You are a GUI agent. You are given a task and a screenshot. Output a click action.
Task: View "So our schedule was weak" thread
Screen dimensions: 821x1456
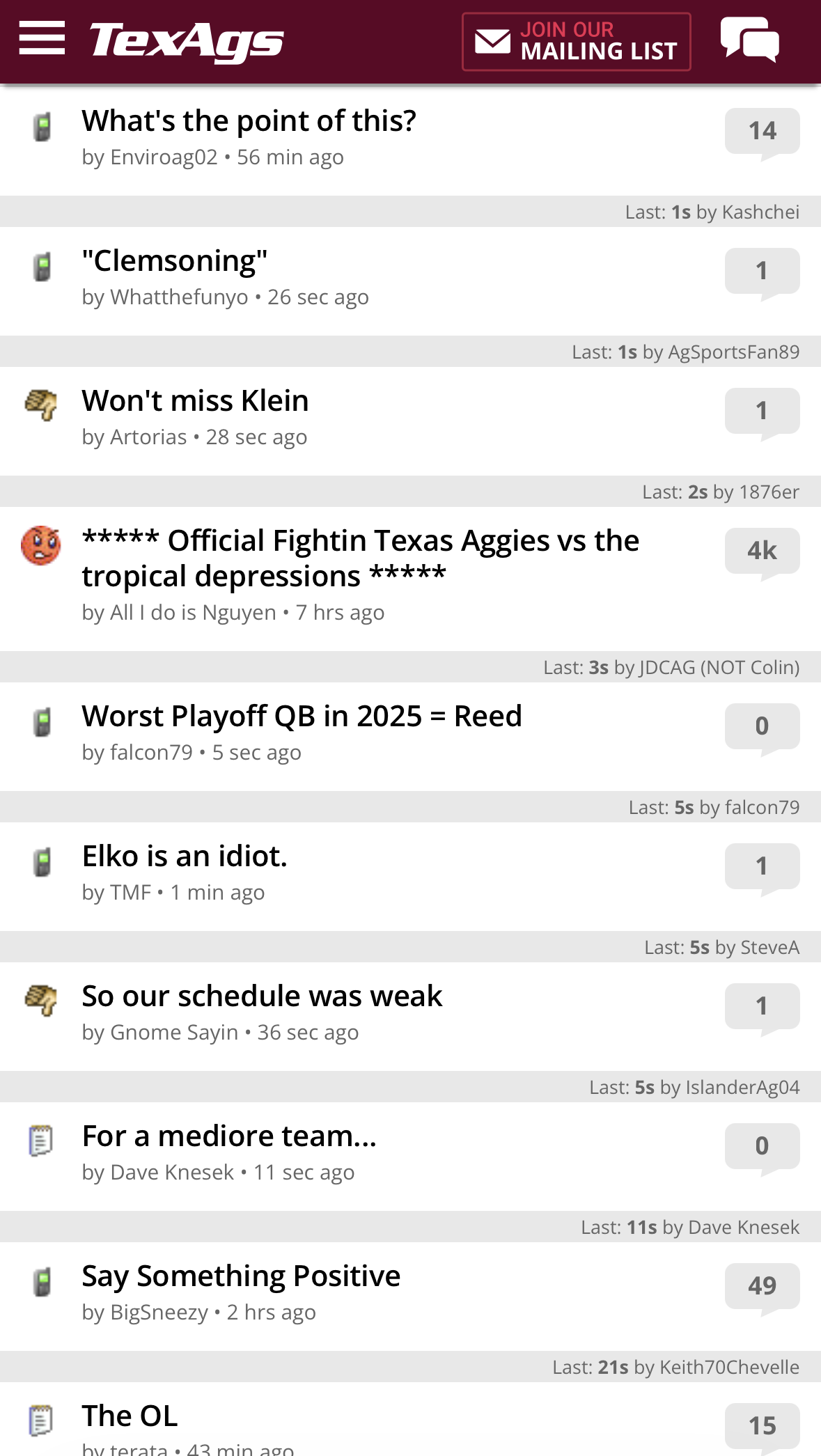click(x=262, y=996)
